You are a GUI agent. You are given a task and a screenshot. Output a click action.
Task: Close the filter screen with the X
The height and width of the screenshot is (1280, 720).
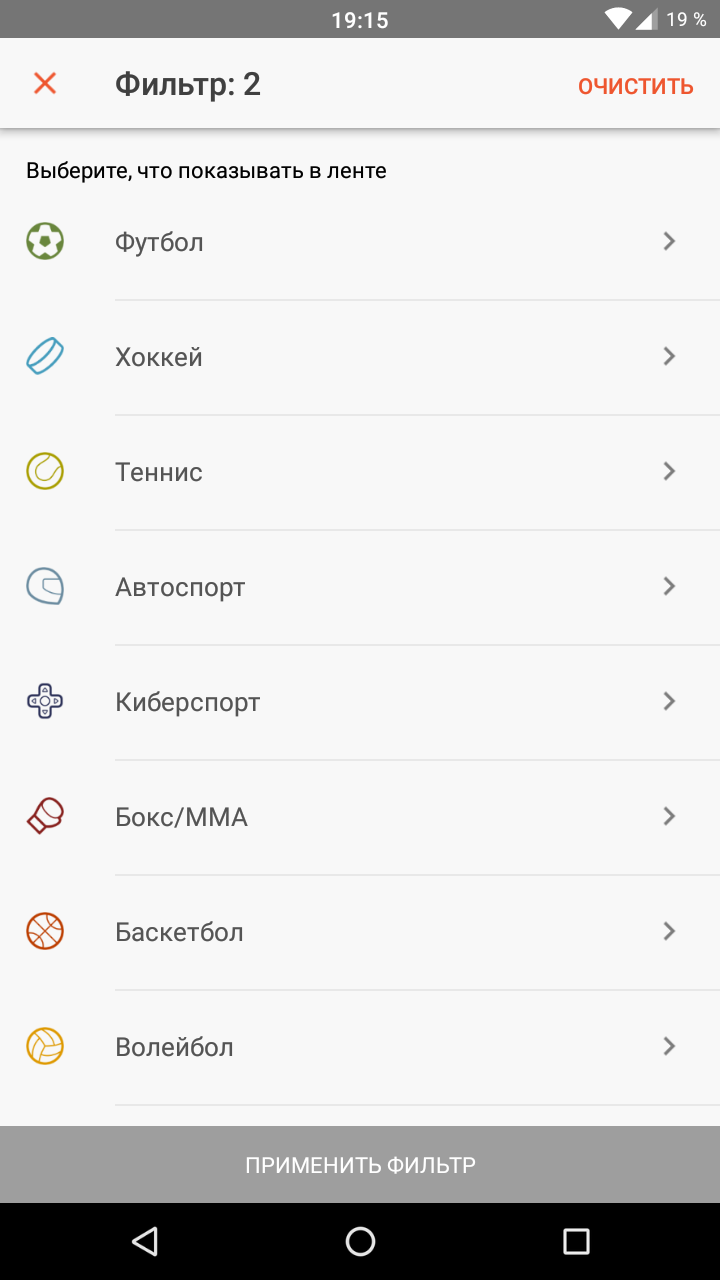pos(45,84)
